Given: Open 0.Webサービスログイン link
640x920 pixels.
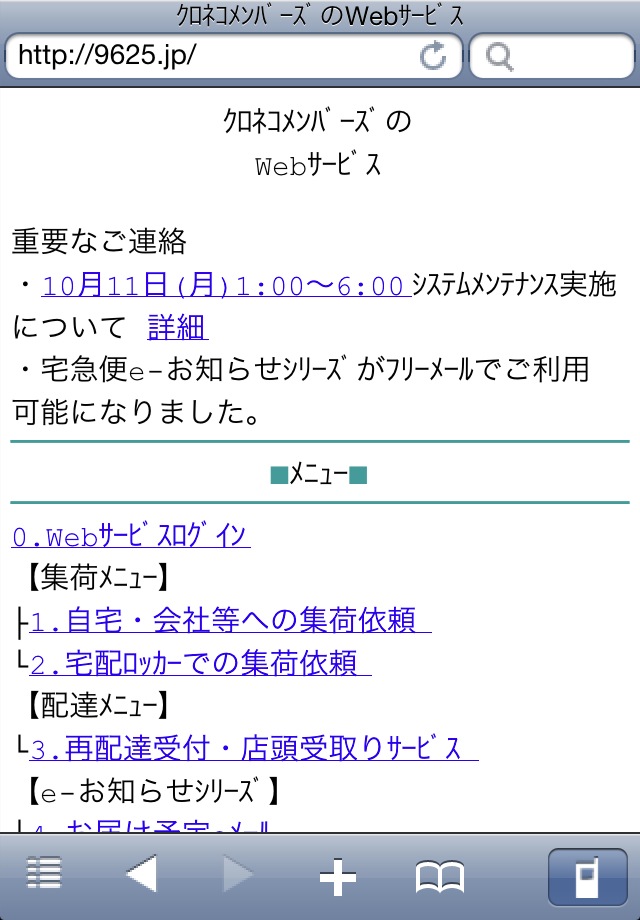Looking at the screenshot, I should click(x=131, y=536).
